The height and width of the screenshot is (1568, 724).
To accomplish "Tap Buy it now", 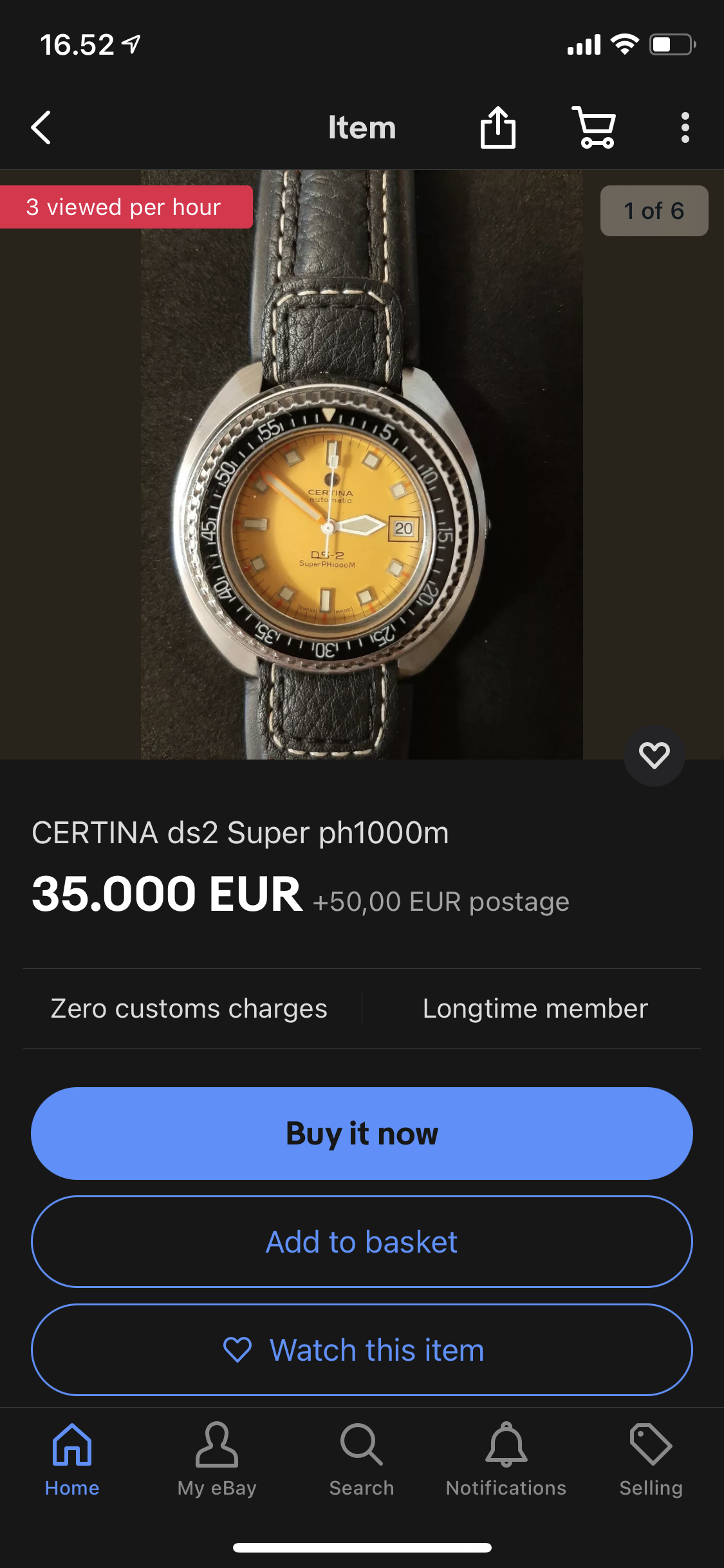I will [x=362, y=1134].
